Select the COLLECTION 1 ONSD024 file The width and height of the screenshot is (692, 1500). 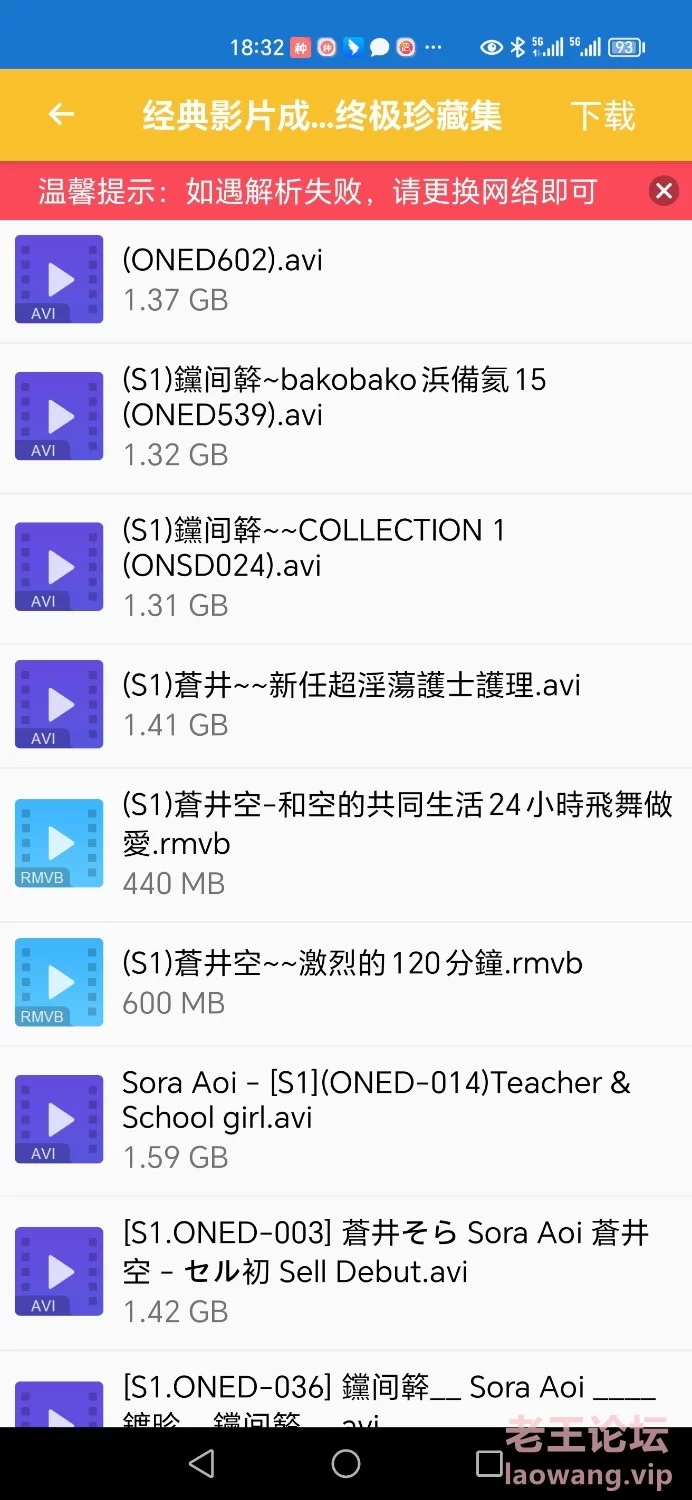click(x=346, y=568)
